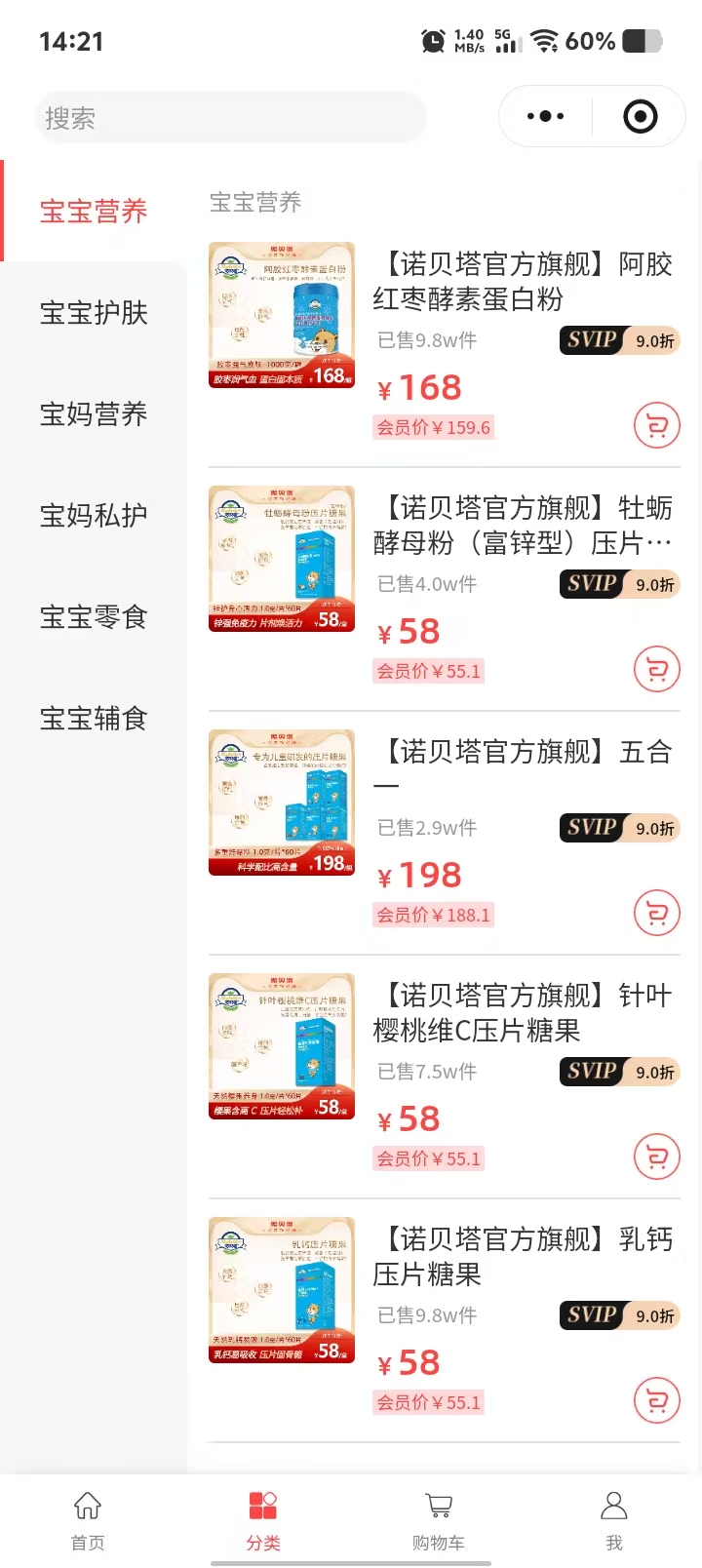Viewport: 702px width, 1568px height.
Task: Add 针叶樱桃维C压片糖果 to the cart
Action: (656, 1157)
